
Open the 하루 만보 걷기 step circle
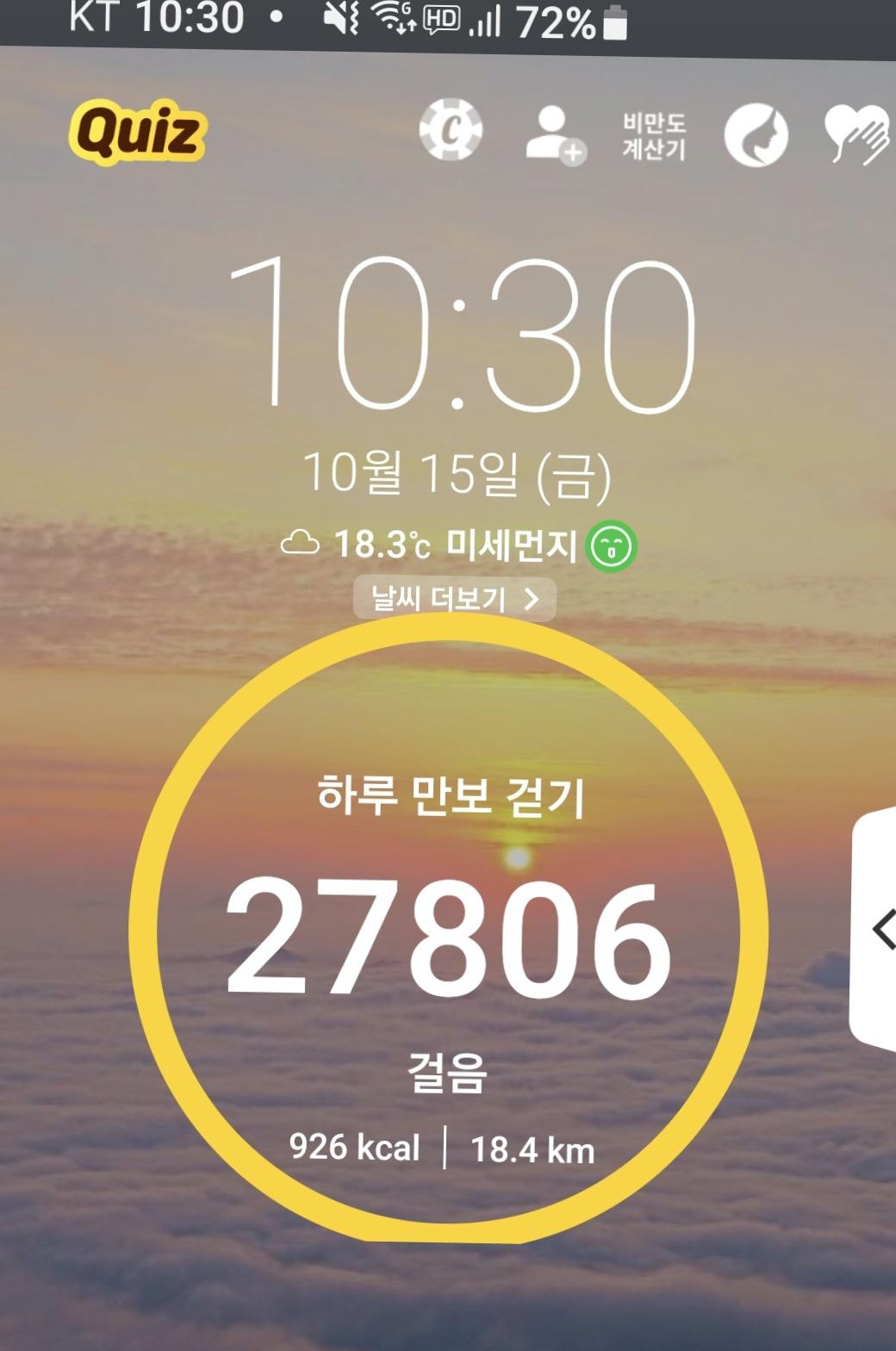[x=447, y=931]
